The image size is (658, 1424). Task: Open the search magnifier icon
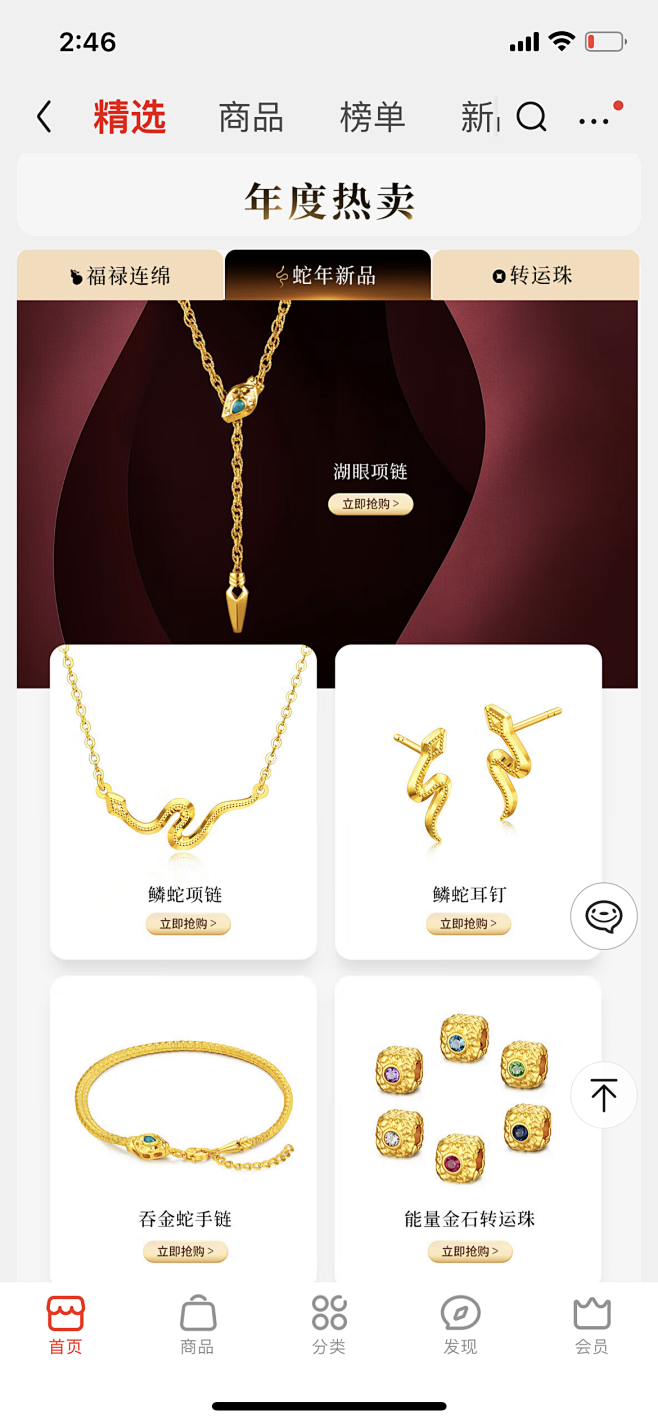[531, 118]
